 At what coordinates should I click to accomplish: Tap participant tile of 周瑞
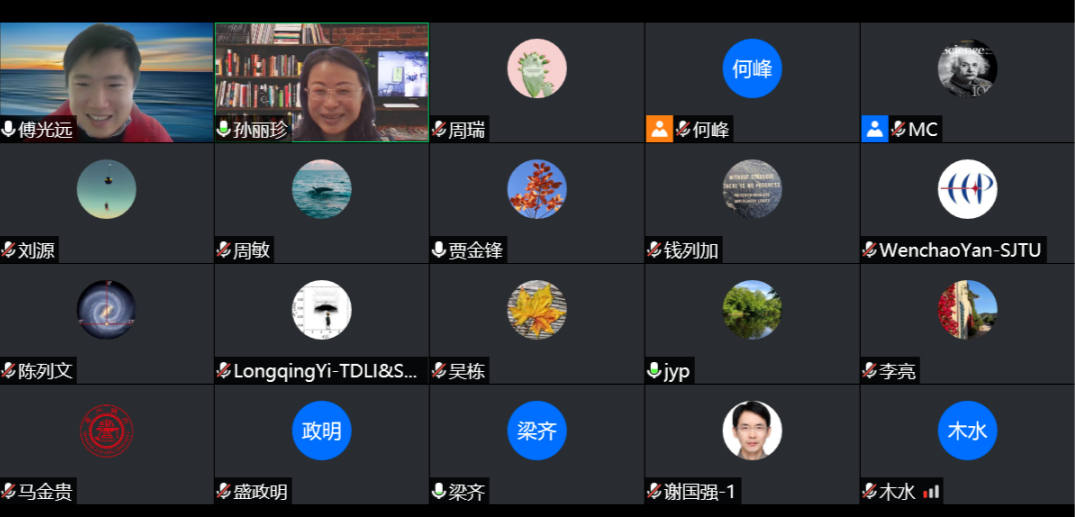click(x=537, y=82)
